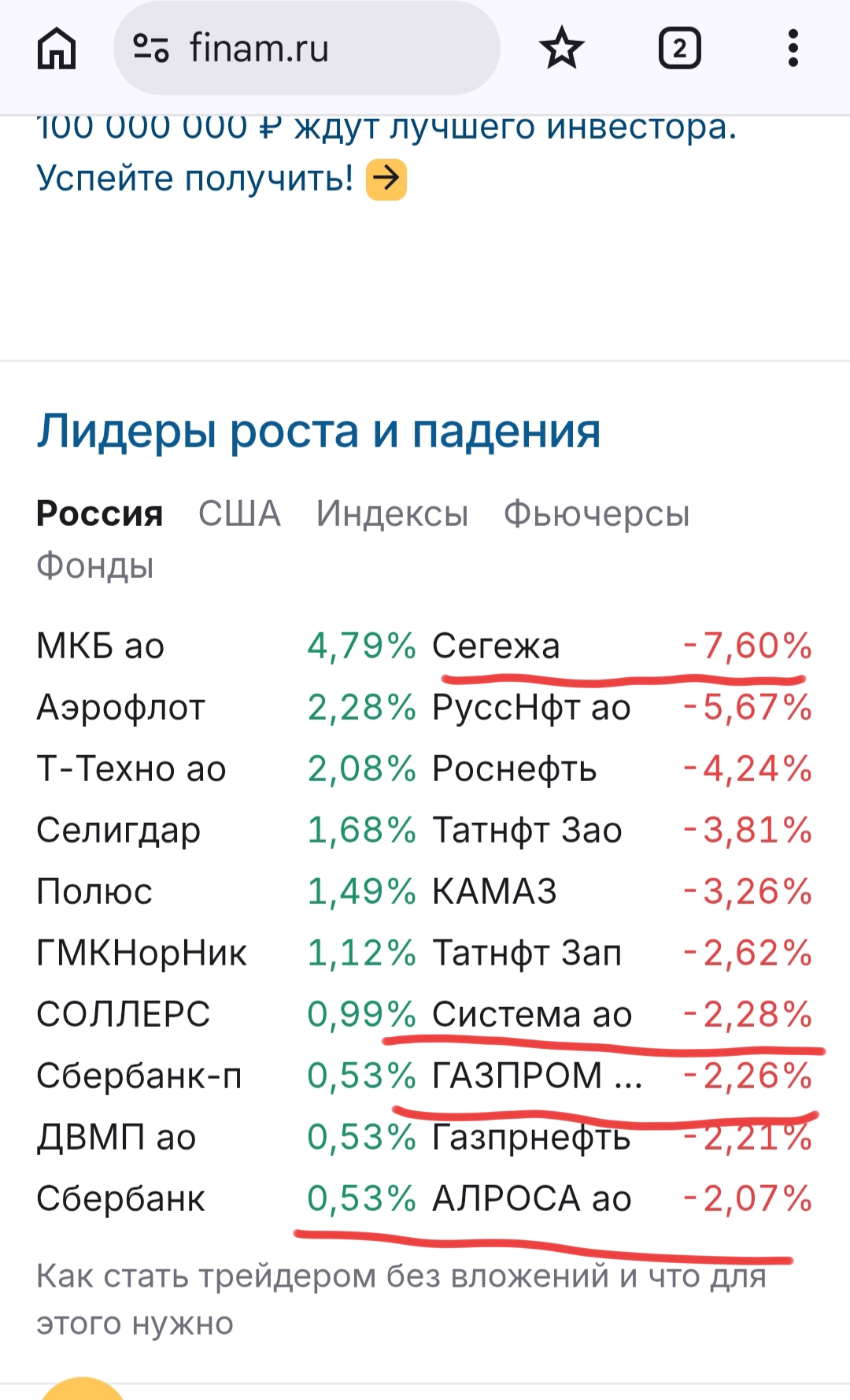Go to browser home page
The height and width of the screenshot is (1400, 850).
pyautogui.click(x=57, y=49)
